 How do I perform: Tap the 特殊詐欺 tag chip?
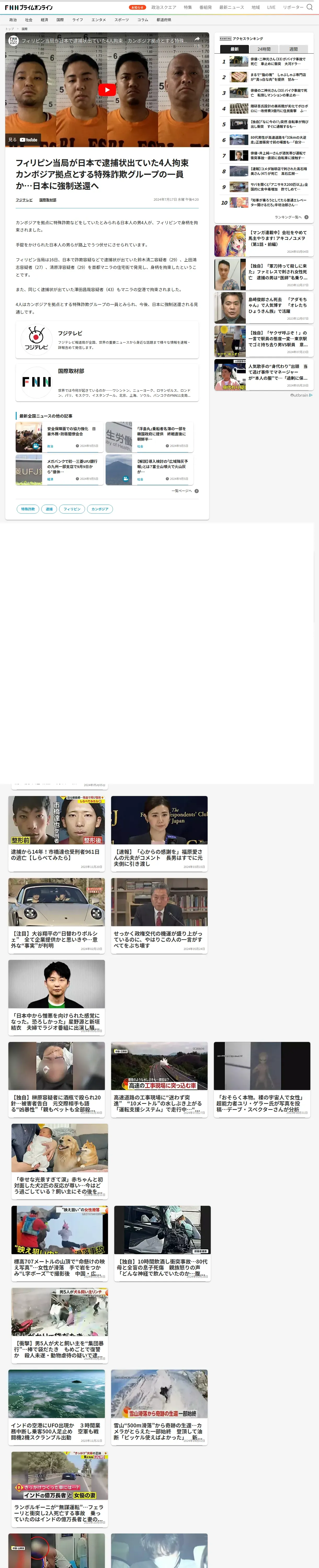click(27, 509)
